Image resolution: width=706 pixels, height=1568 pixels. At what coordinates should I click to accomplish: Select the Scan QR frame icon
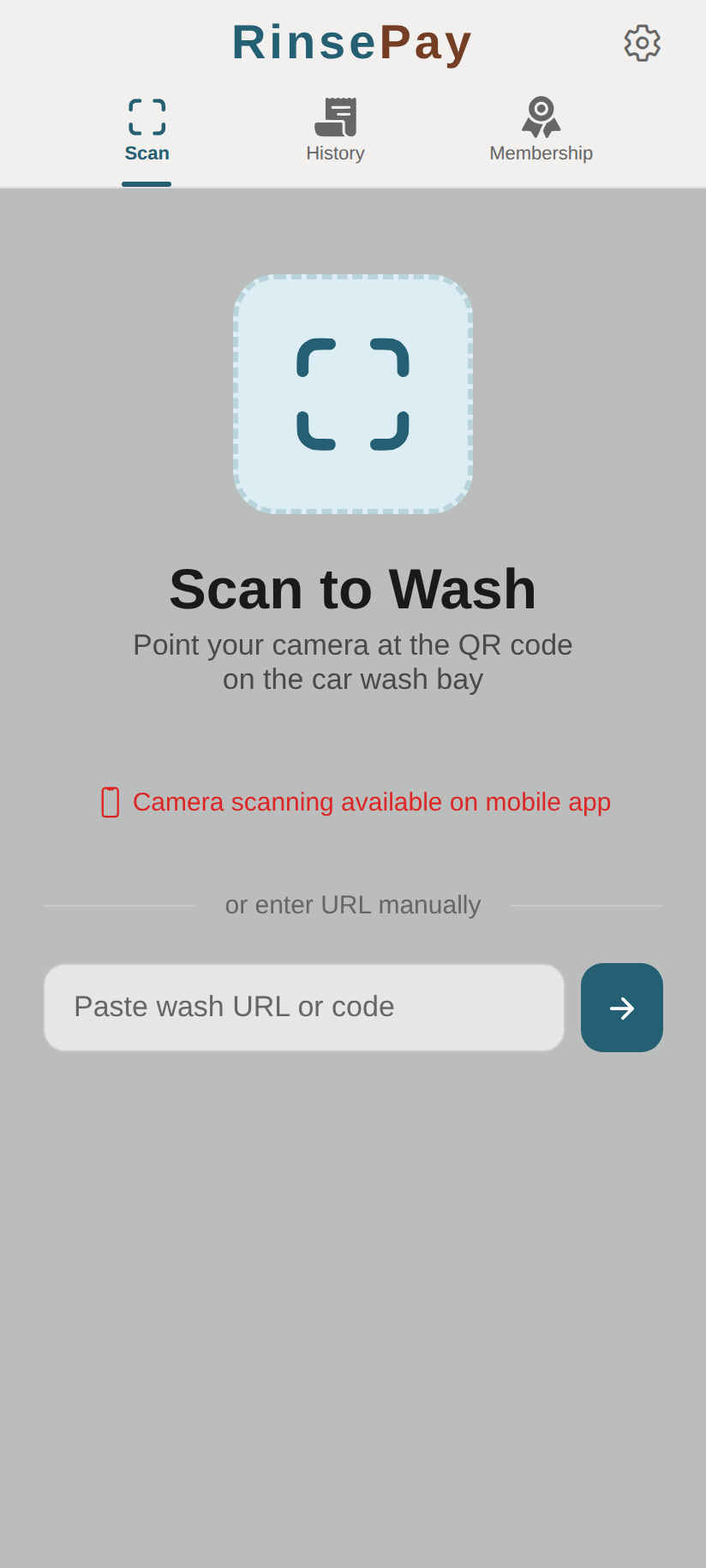tap(147, 117)
